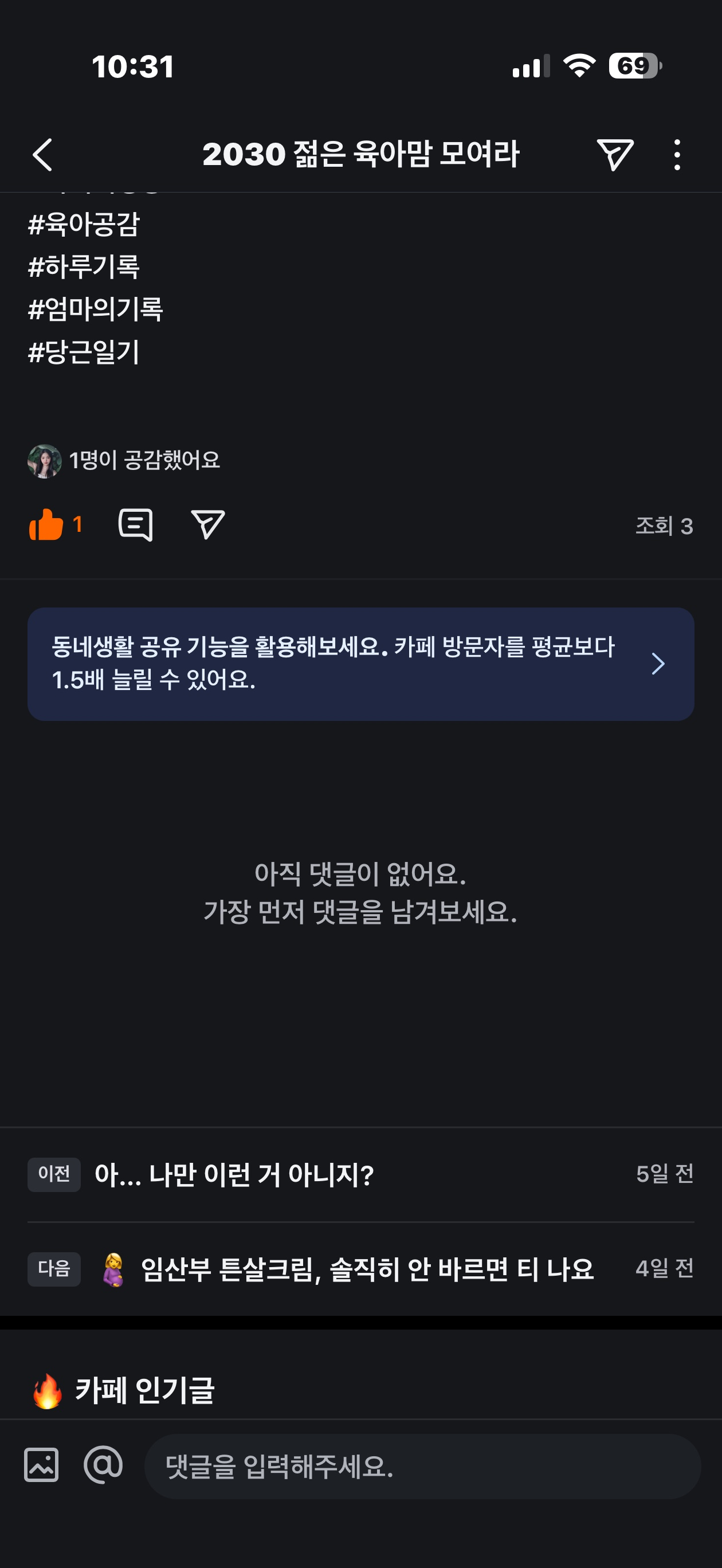Open the three-dot overflow menu
Screen dimensions: 722x1568
tap(677, 155)
